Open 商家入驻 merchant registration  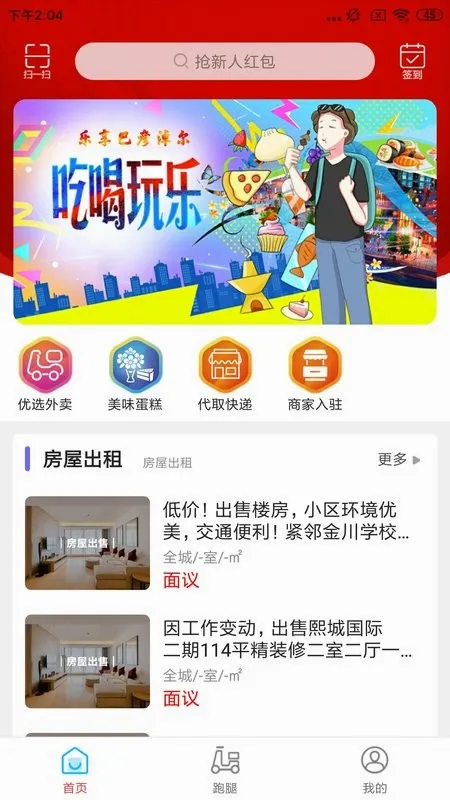pos(315,374)
